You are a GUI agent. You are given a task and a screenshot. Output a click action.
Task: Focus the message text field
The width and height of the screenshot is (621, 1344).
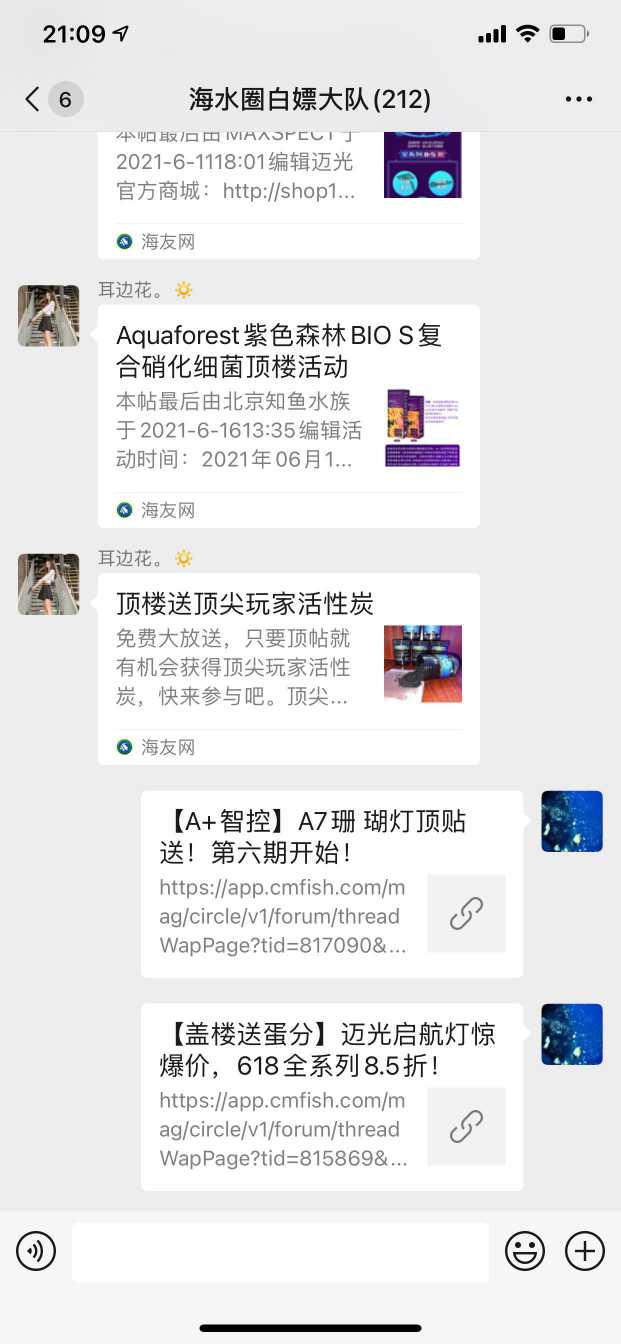point(280,1251)
